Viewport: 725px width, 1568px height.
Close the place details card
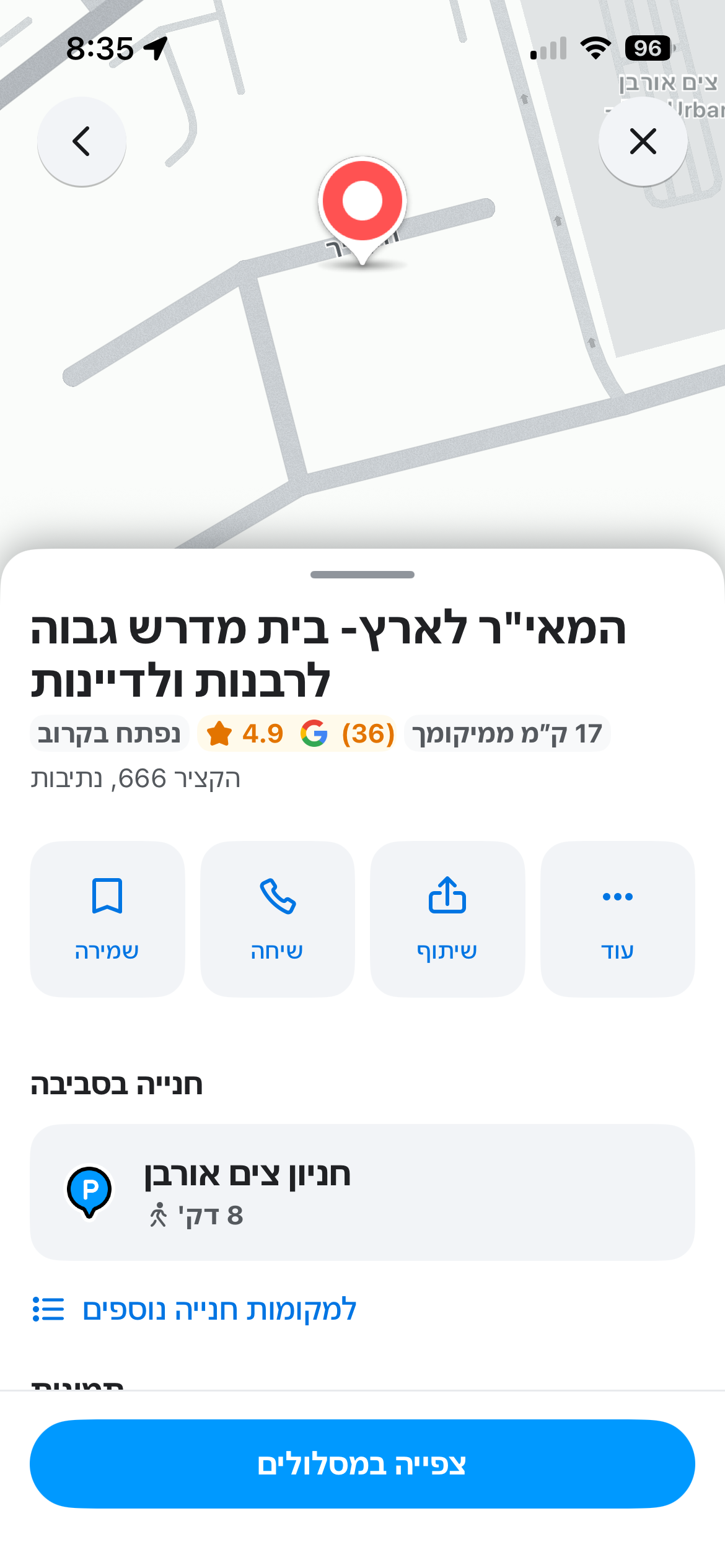pos(643,141)
